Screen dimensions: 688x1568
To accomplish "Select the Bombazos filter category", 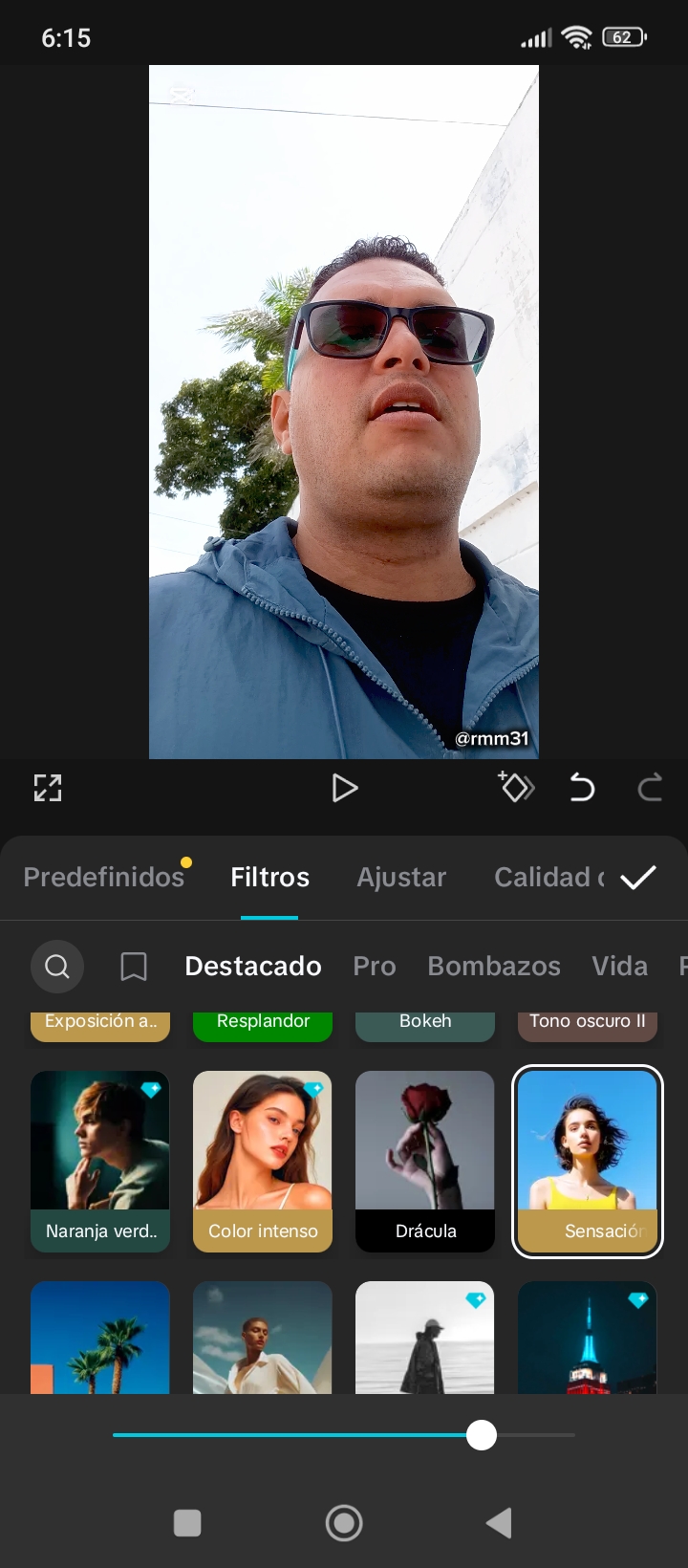I will tap(494, 967).
